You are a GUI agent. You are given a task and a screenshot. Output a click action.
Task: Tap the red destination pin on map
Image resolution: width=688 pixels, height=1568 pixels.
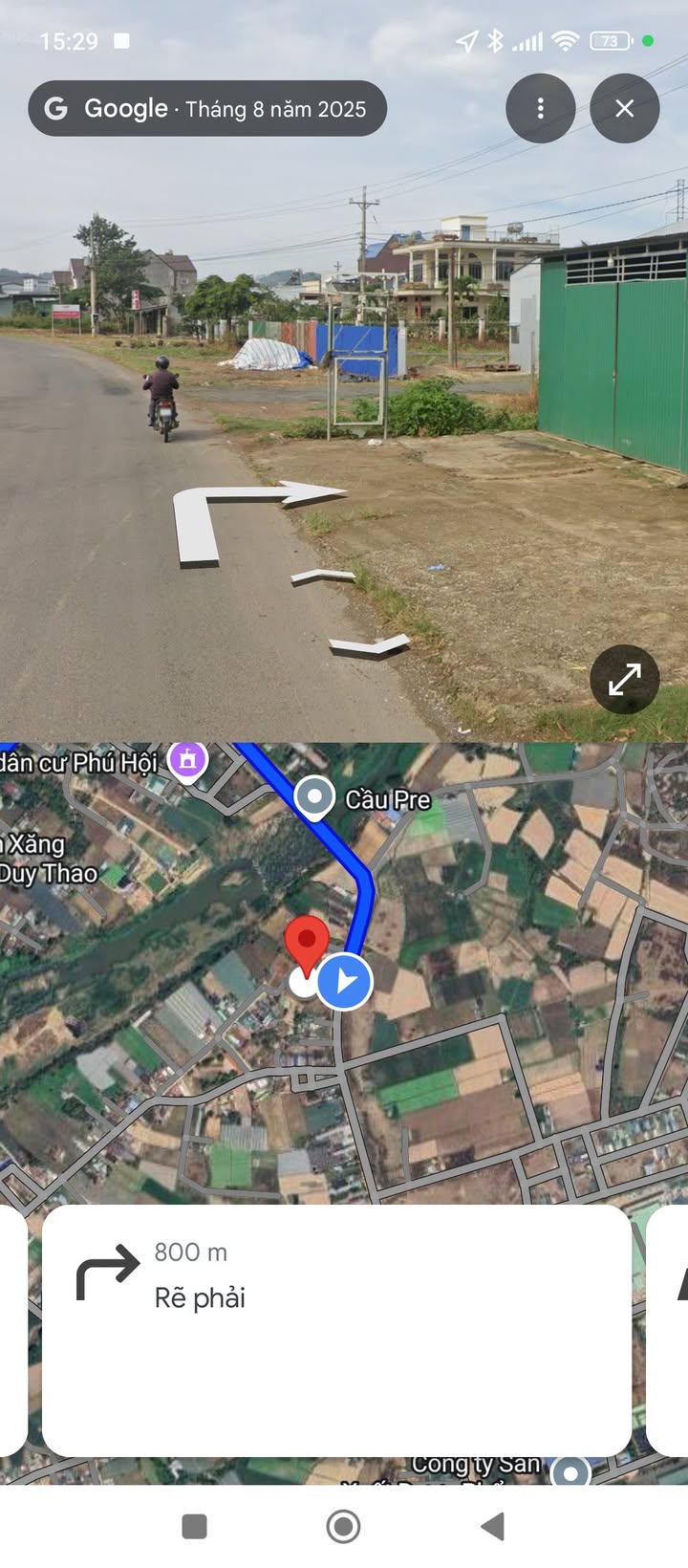click(308, 944)
